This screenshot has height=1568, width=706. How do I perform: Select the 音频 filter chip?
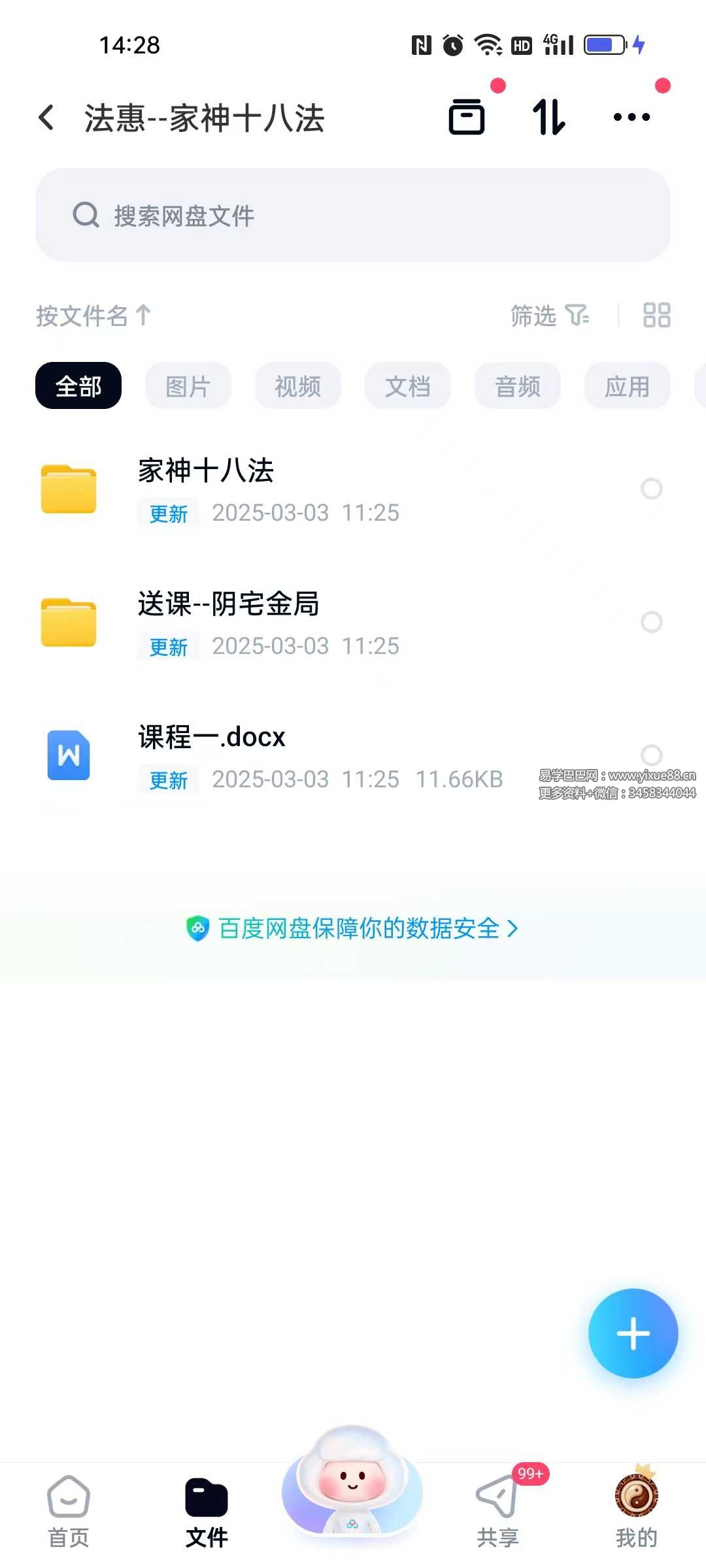click(518, 386)
